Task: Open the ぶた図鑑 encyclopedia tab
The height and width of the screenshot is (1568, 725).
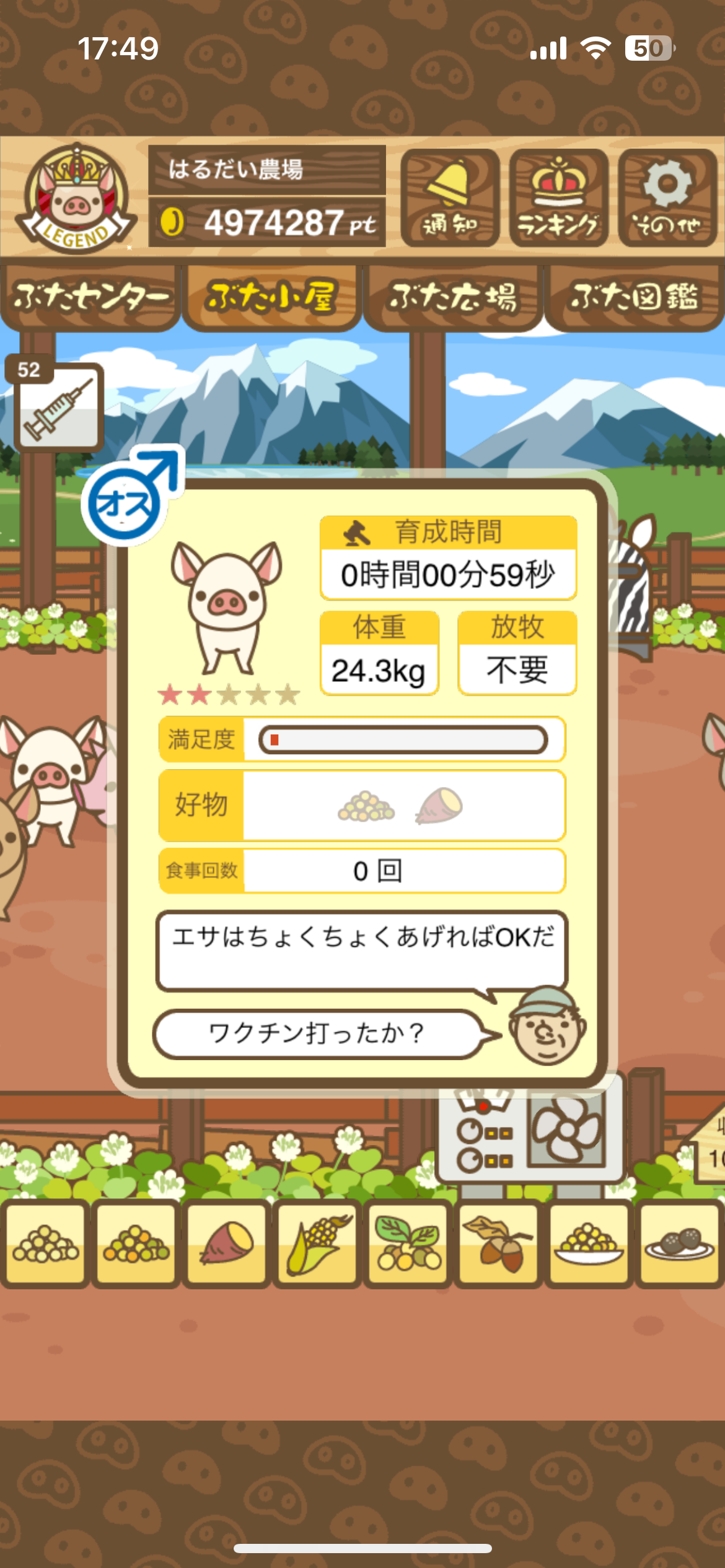Action: 635,298
